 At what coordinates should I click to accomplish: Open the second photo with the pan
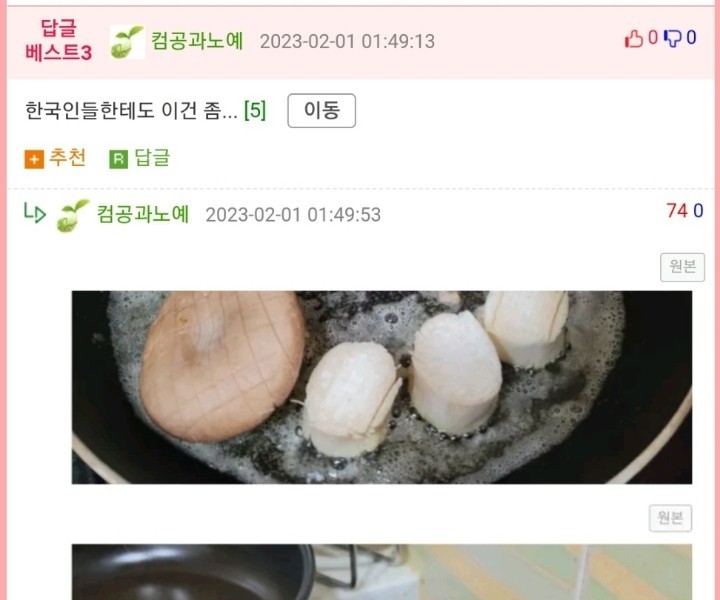point(381,572)
